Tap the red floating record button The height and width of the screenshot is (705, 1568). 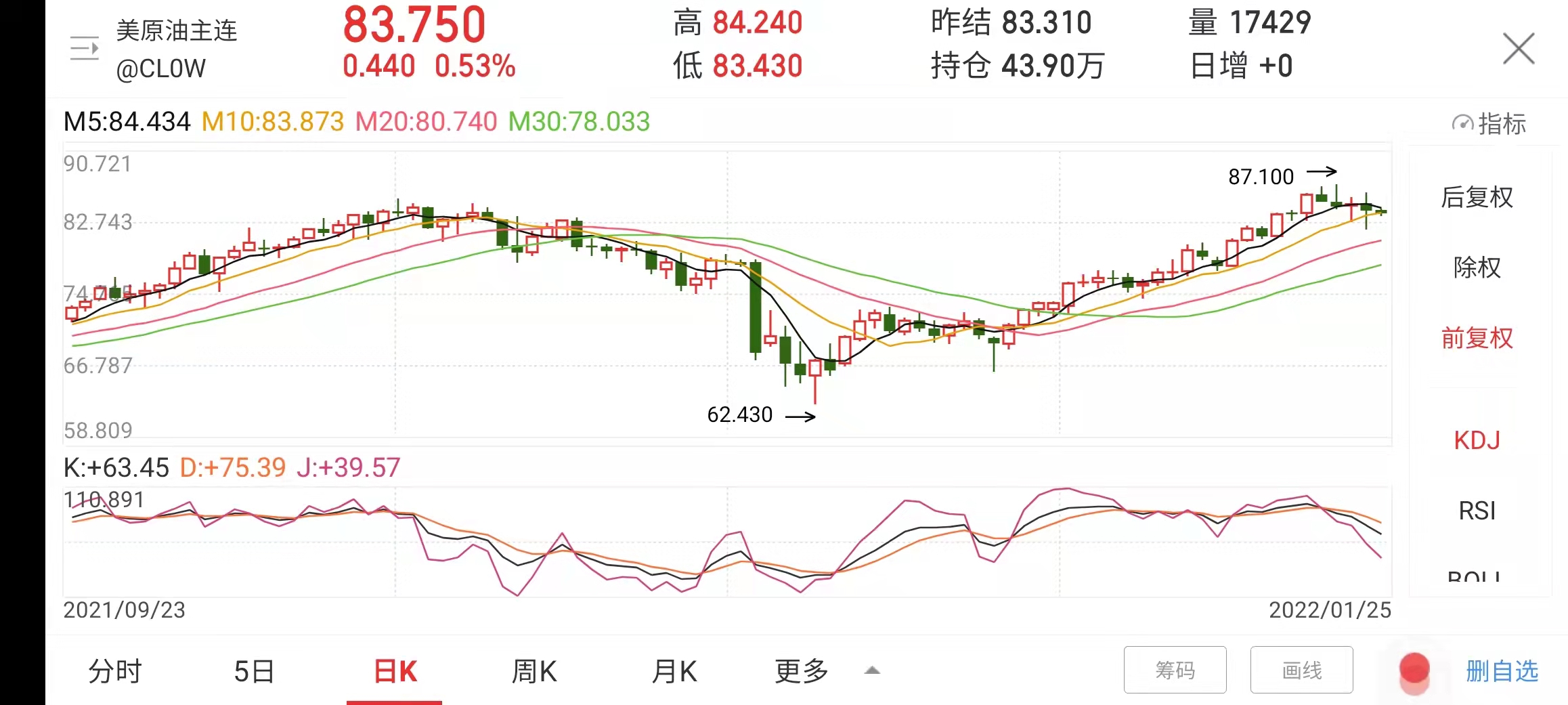[1414, 670]
